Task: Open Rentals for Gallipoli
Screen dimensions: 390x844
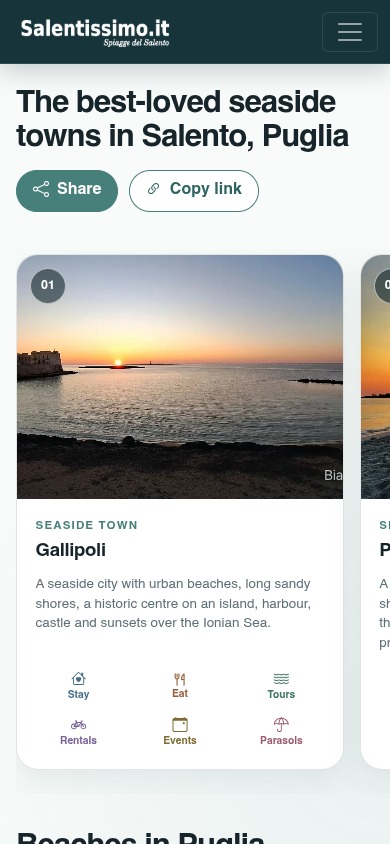Action: click(x=79, y=732)
